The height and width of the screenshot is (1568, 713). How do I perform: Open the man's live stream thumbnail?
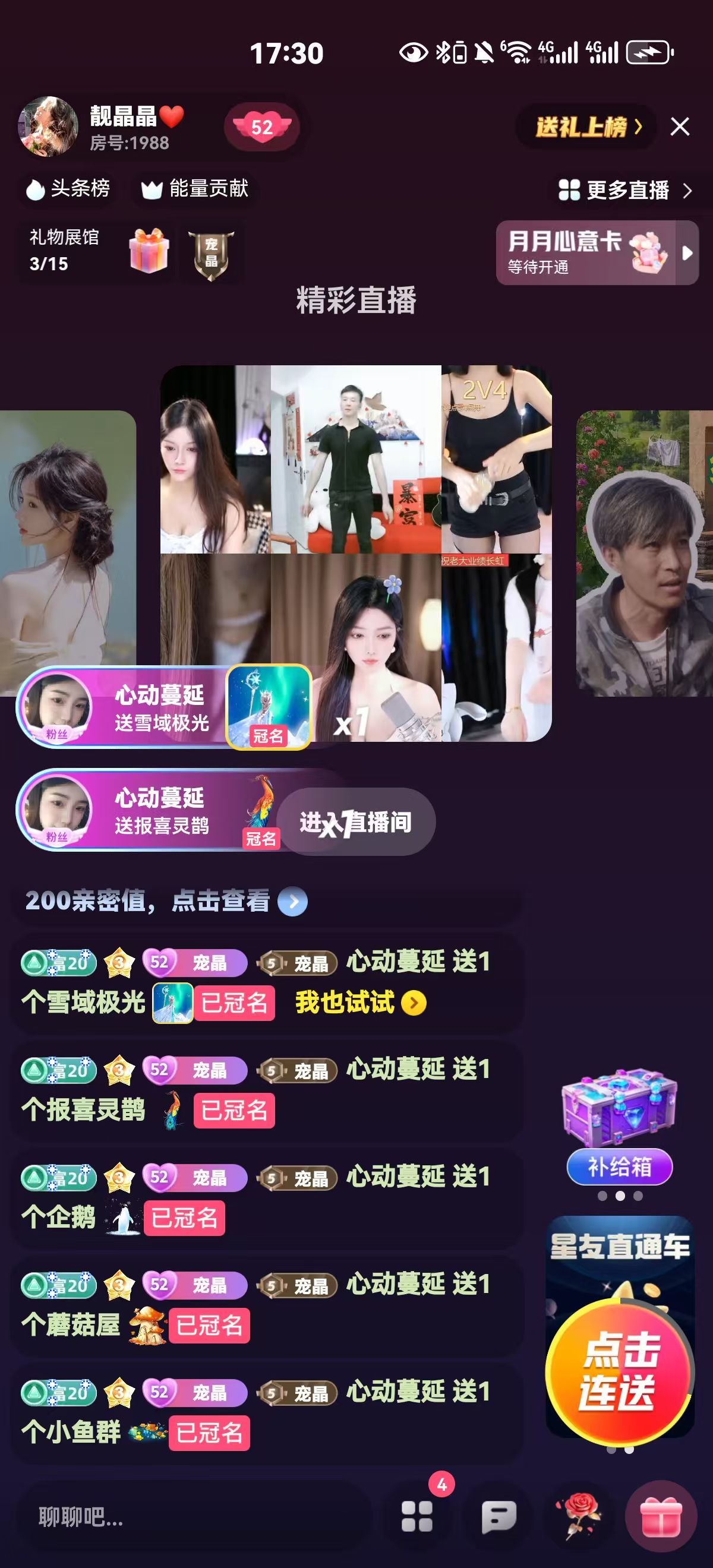pyautogui.click(x=645, y=554)
